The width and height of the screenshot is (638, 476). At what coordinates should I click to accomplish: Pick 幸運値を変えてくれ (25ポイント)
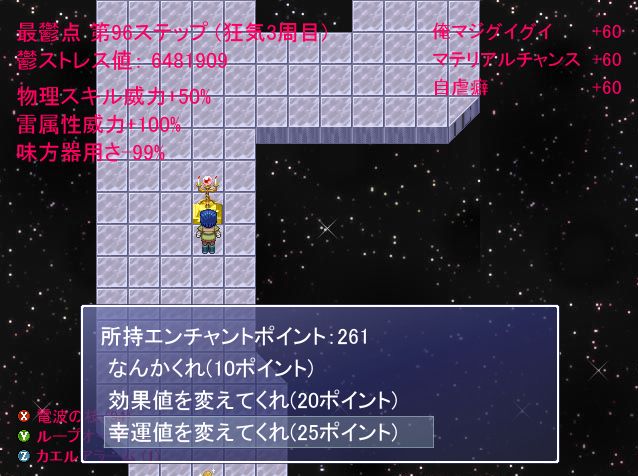click(254, 432)
